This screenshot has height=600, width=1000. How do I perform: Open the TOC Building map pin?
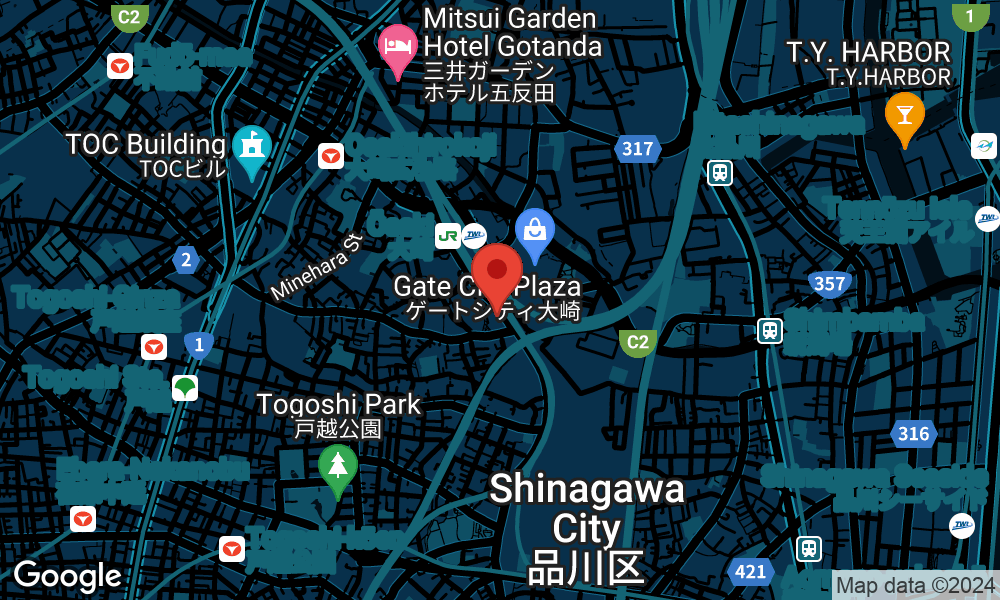coord(251,148)
